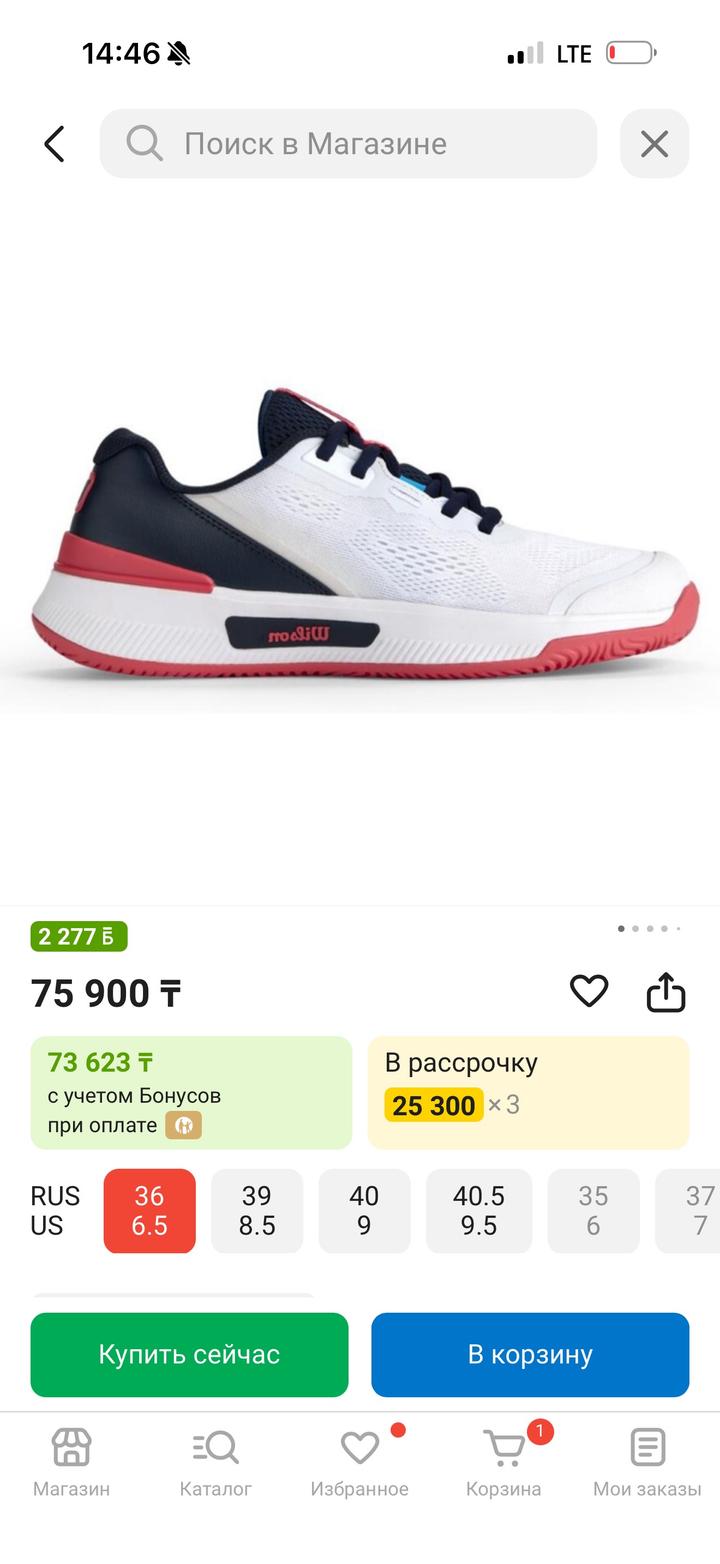Select size RUS 40.5 / US 9.5
Screen dimensions: 720x1564
[x=478, y=1210]
